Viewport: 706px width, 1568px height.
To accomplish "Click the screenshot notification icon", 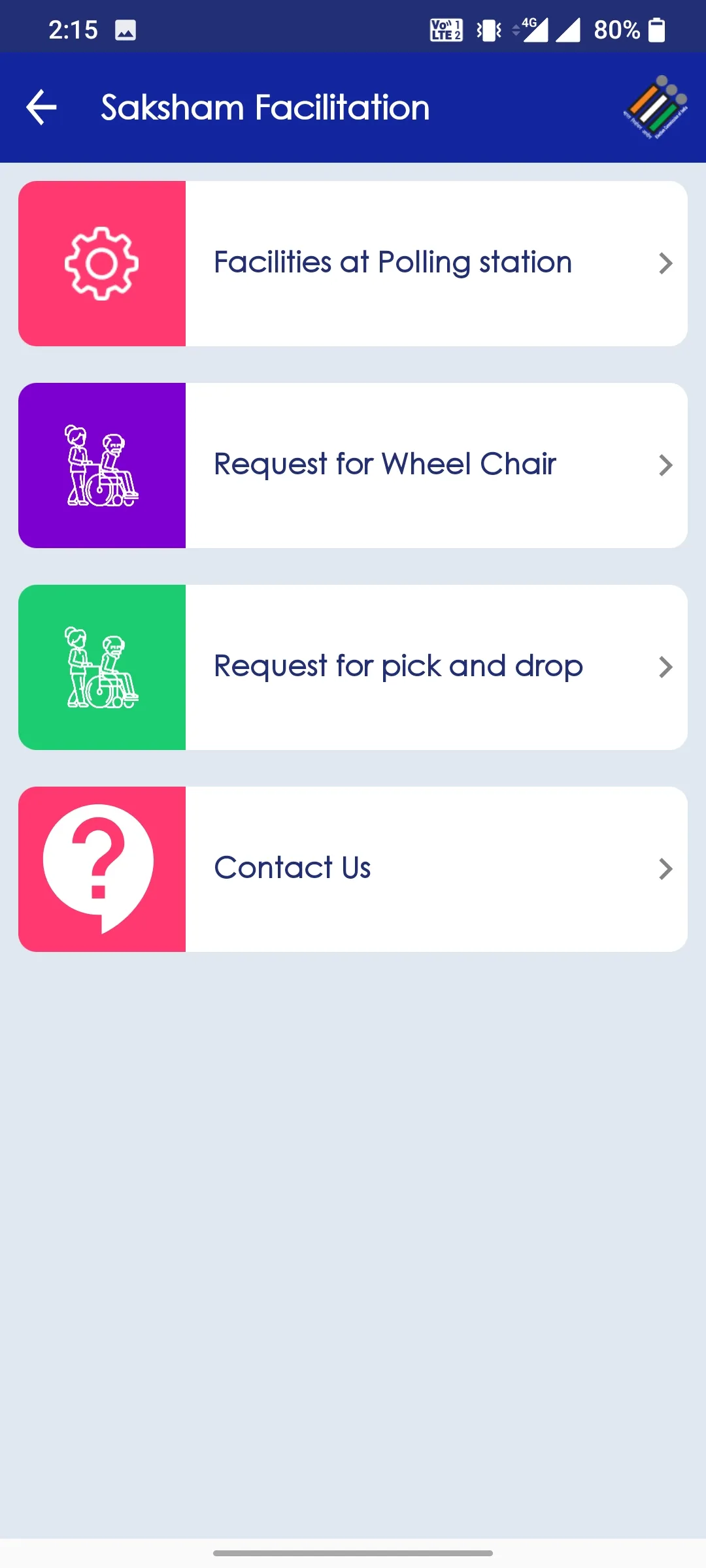I will pos(126,29).
